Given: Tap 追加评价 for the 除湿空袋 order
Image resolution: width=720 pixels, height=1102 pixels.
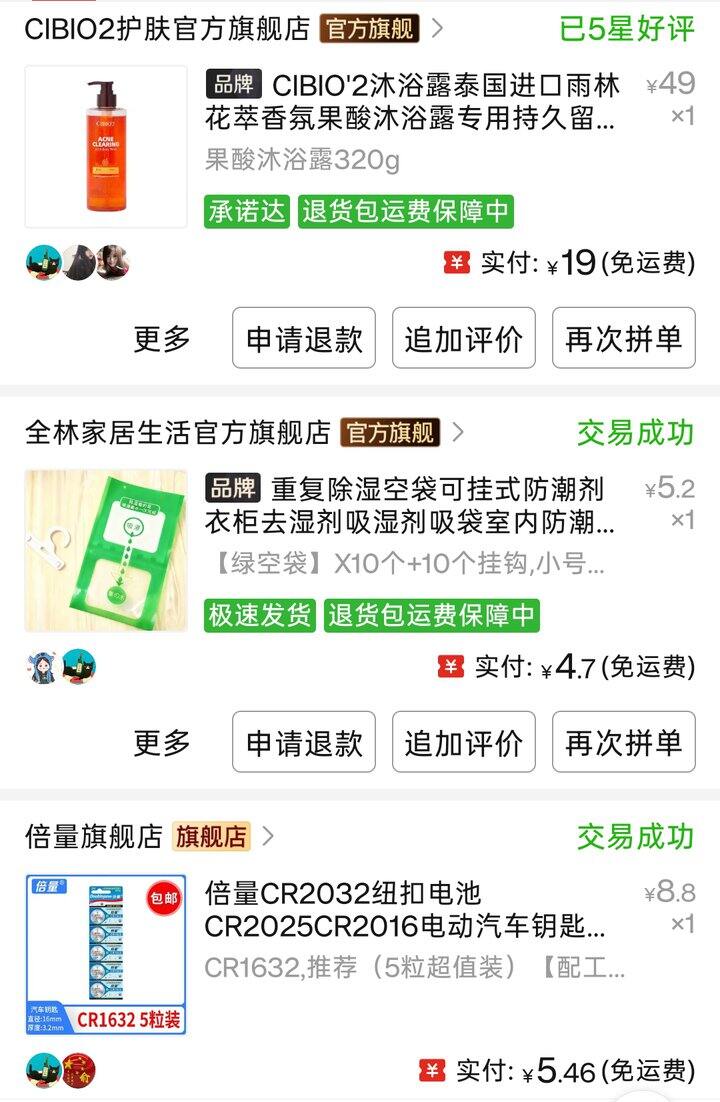Looking at the screenshot, I should (463, 742).
